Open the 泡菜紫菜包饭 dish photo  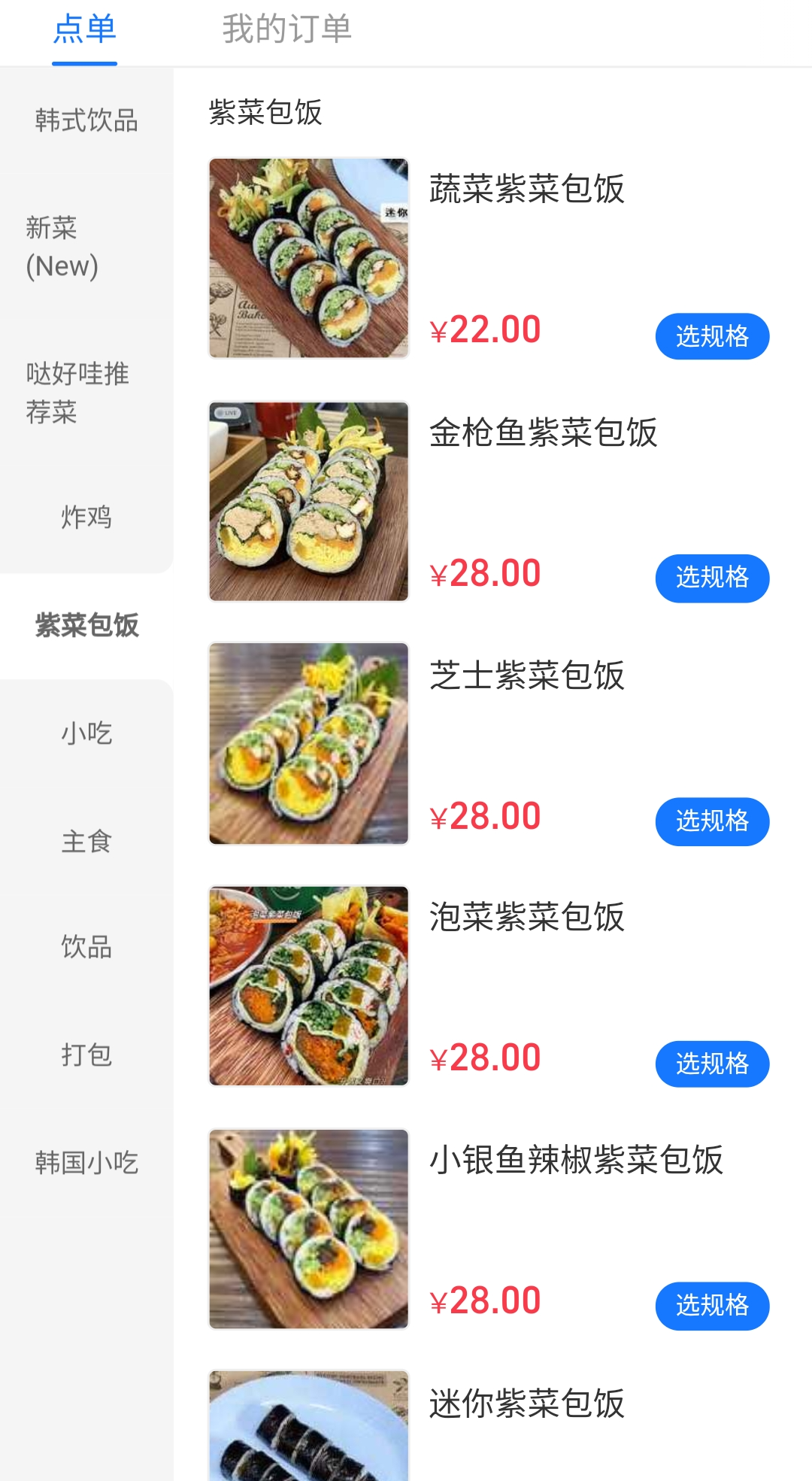[308, 986]
